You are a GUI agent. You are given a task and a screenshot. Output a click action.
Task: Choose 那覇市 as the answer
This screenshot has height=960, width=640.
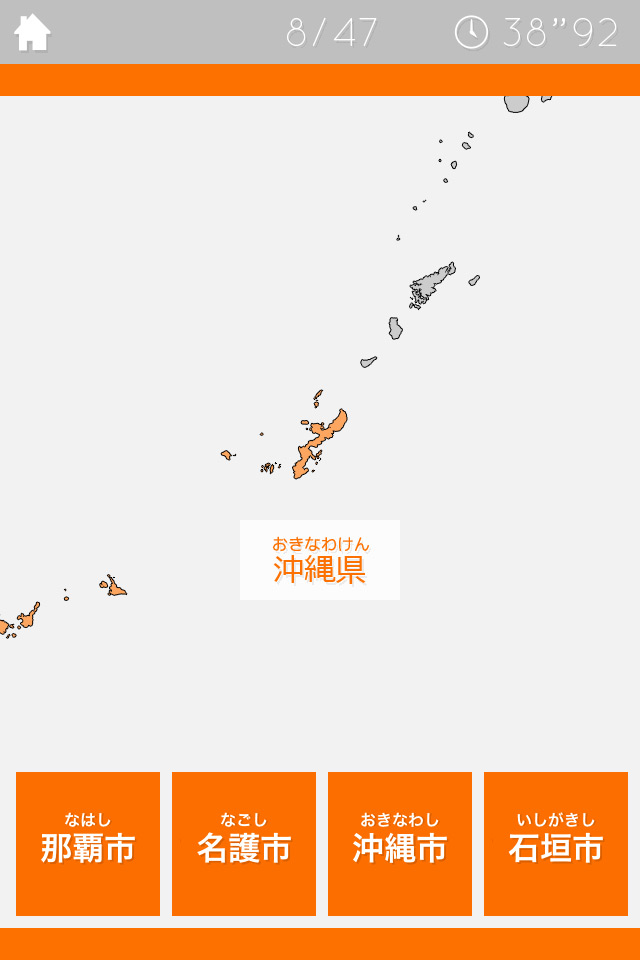[x=88, y=844]
